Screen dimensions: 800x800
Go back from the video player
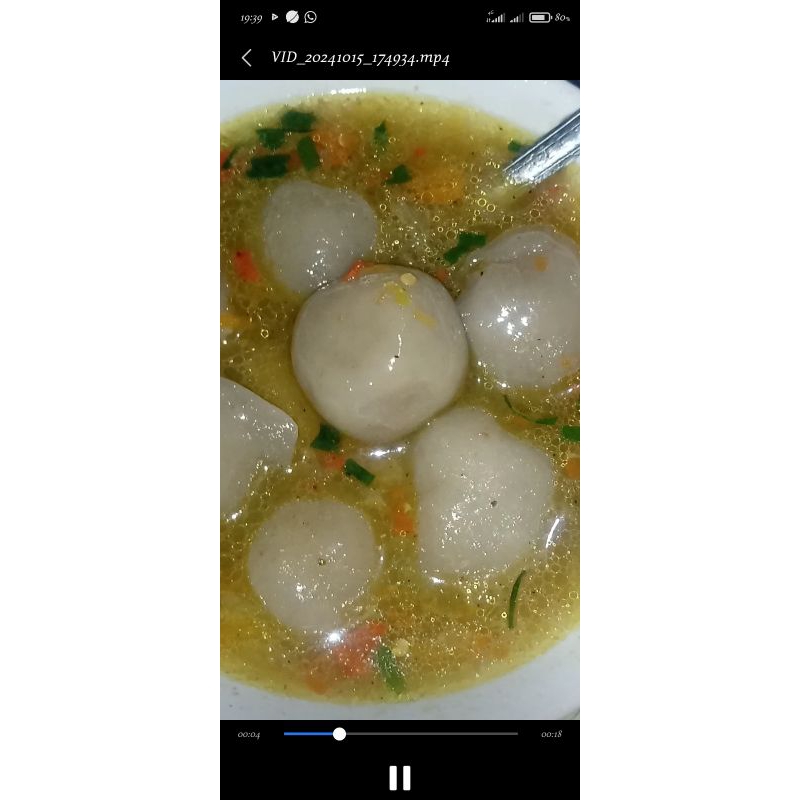point(247,58)
